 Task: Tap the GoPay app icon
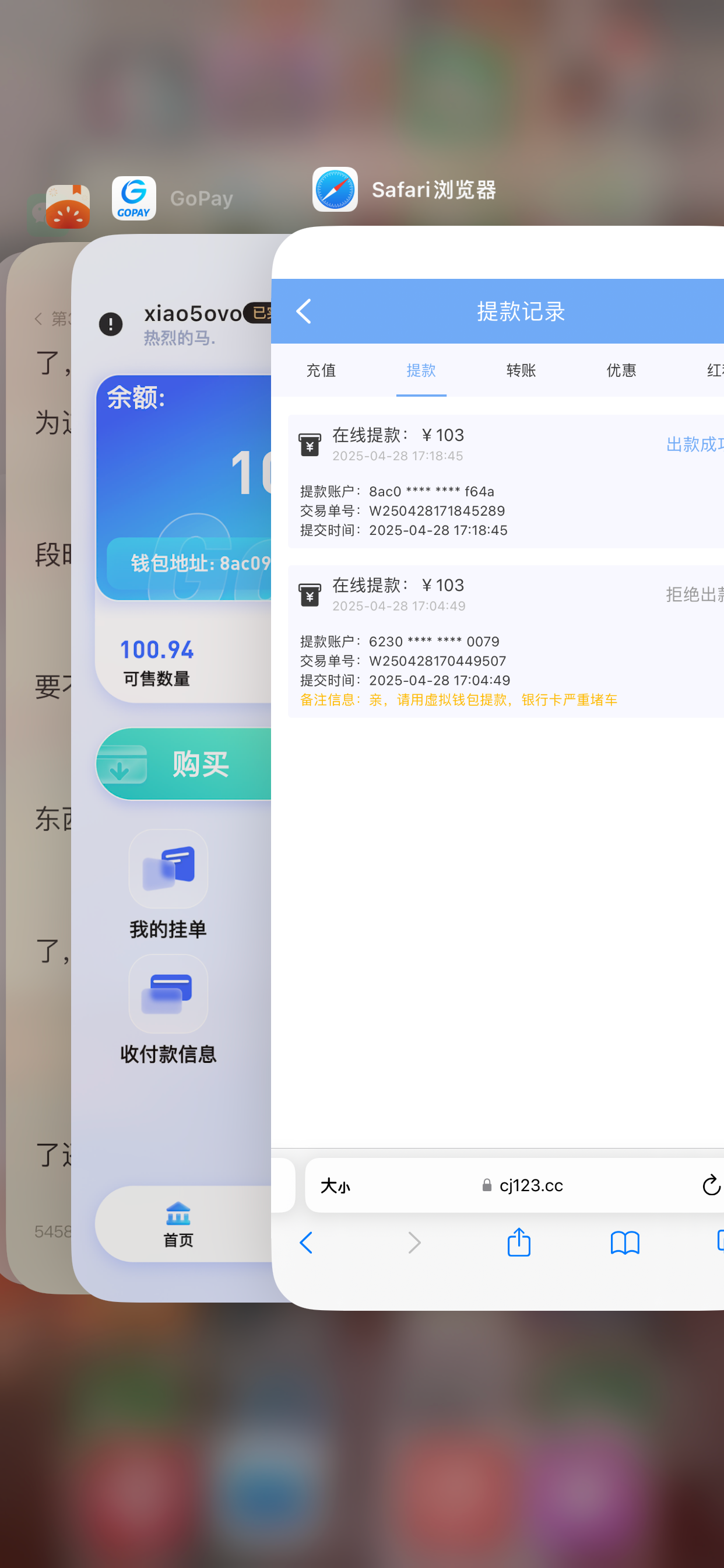tap(134, 198)
